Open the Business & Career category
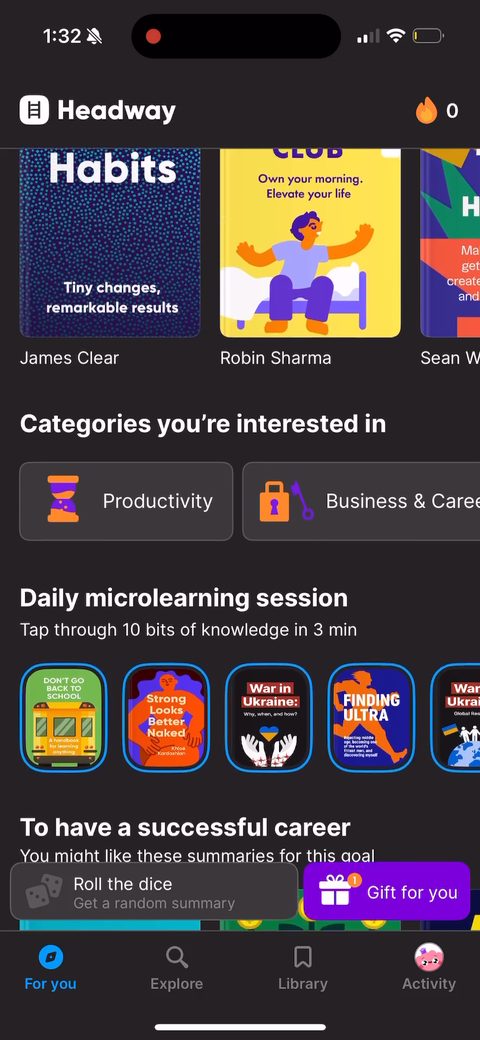Screen dimensions: 480x1040 361,501
